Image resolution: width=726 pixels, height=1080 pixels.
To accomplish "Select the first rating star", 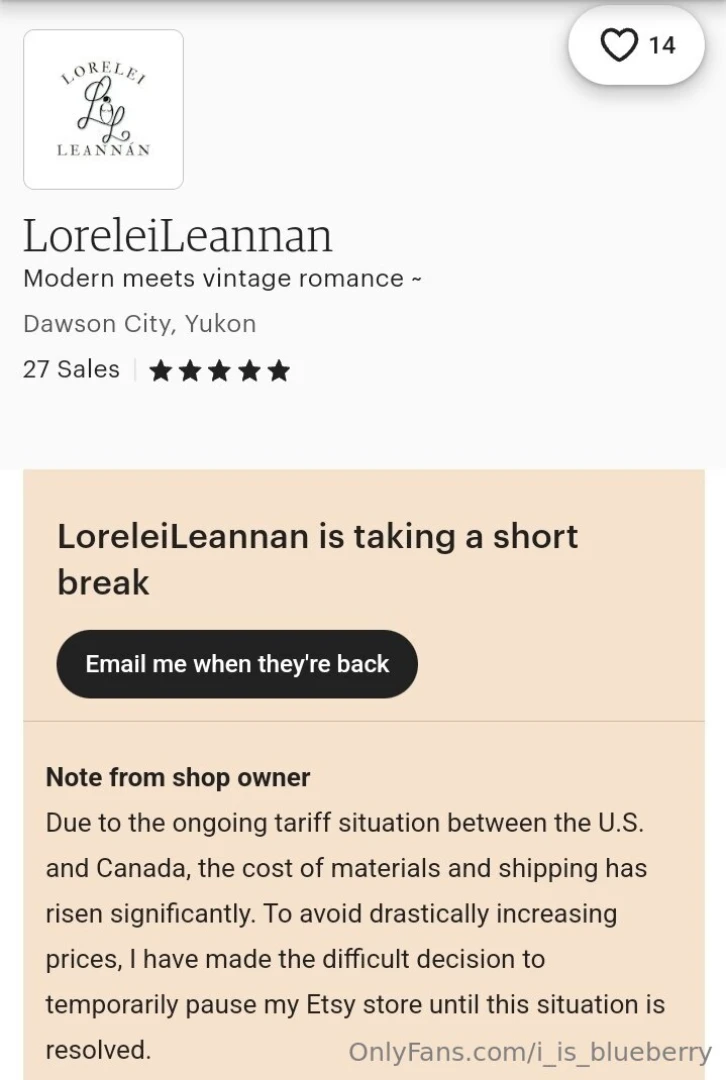I will [161, 370].
